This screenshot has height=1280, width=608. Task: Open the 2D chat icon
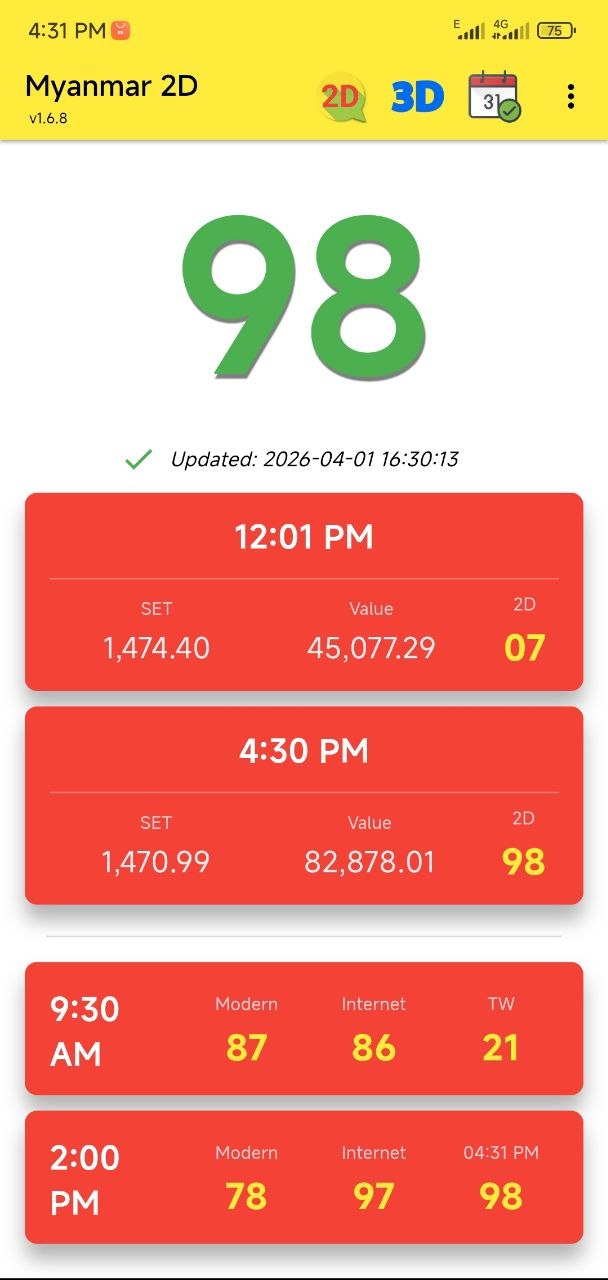click(342, 97)
